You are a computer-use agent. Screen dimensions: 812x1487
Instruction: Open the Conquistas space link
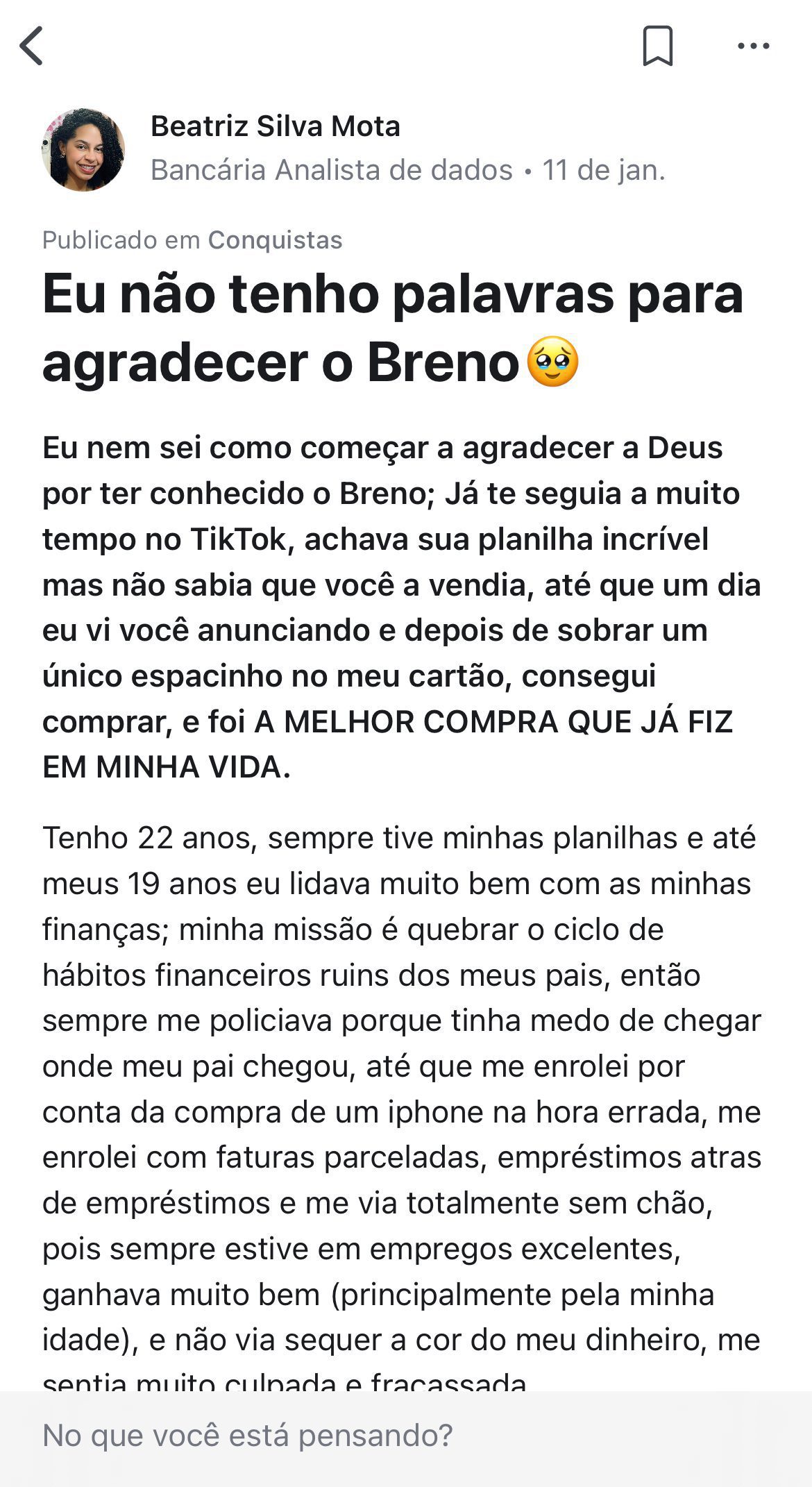tap(275, 240)
